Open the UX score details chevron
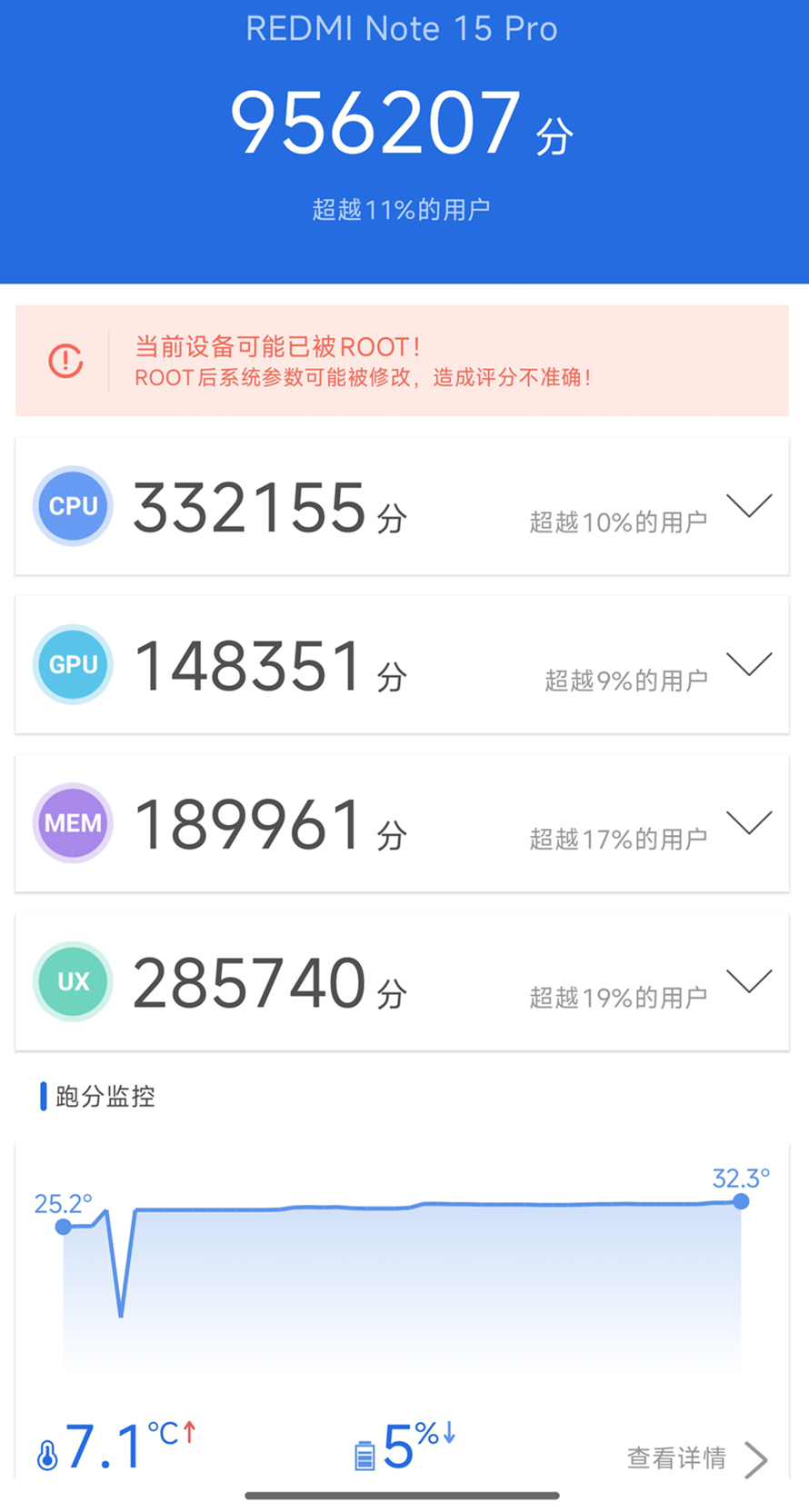Image resolution: width=809 pixels, height=1512 pixels. point(749,981)
